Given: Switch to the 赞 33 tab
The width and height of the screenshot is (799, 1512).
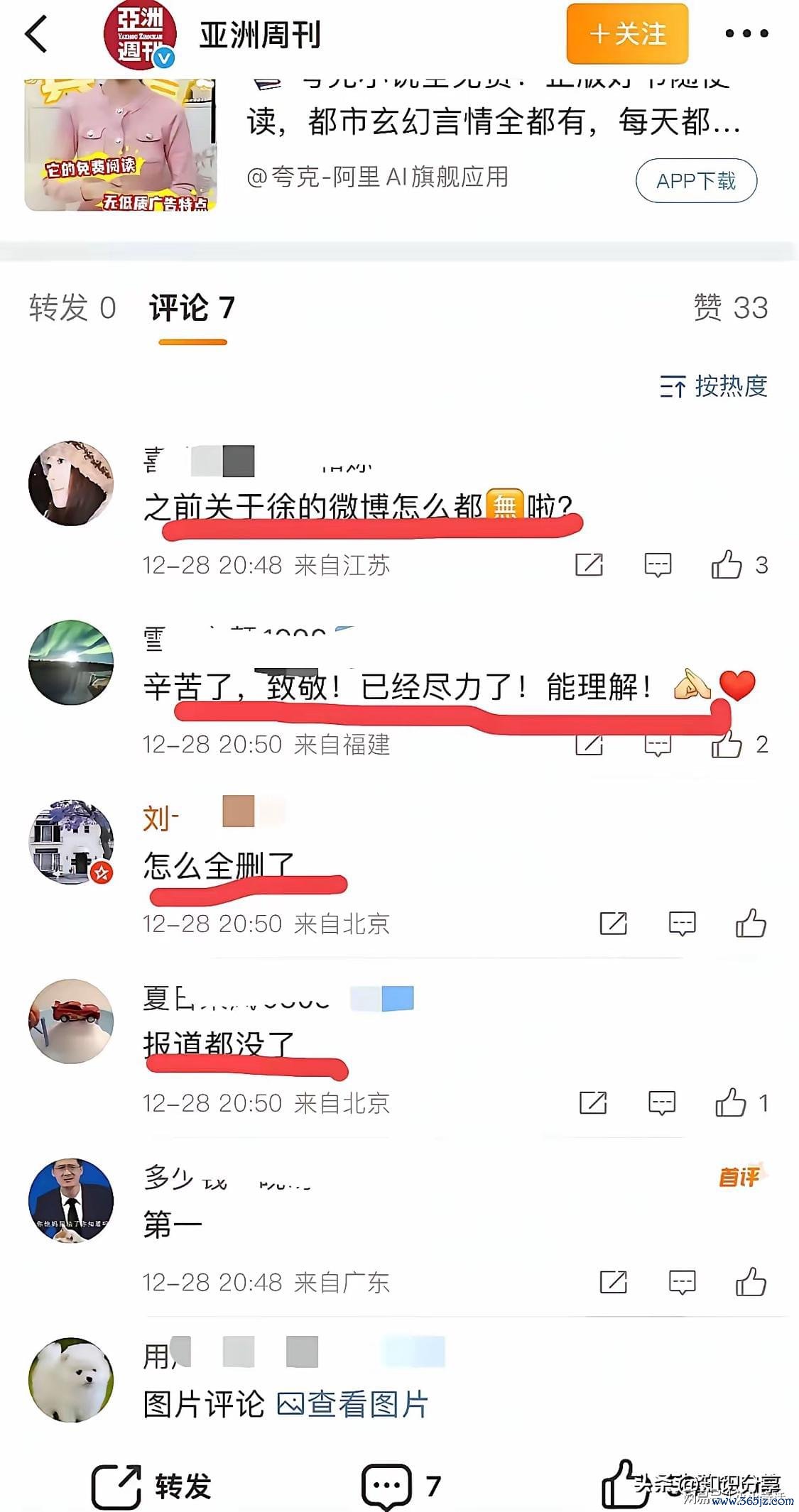Looking at the screenshot, I should click(730, 308).
